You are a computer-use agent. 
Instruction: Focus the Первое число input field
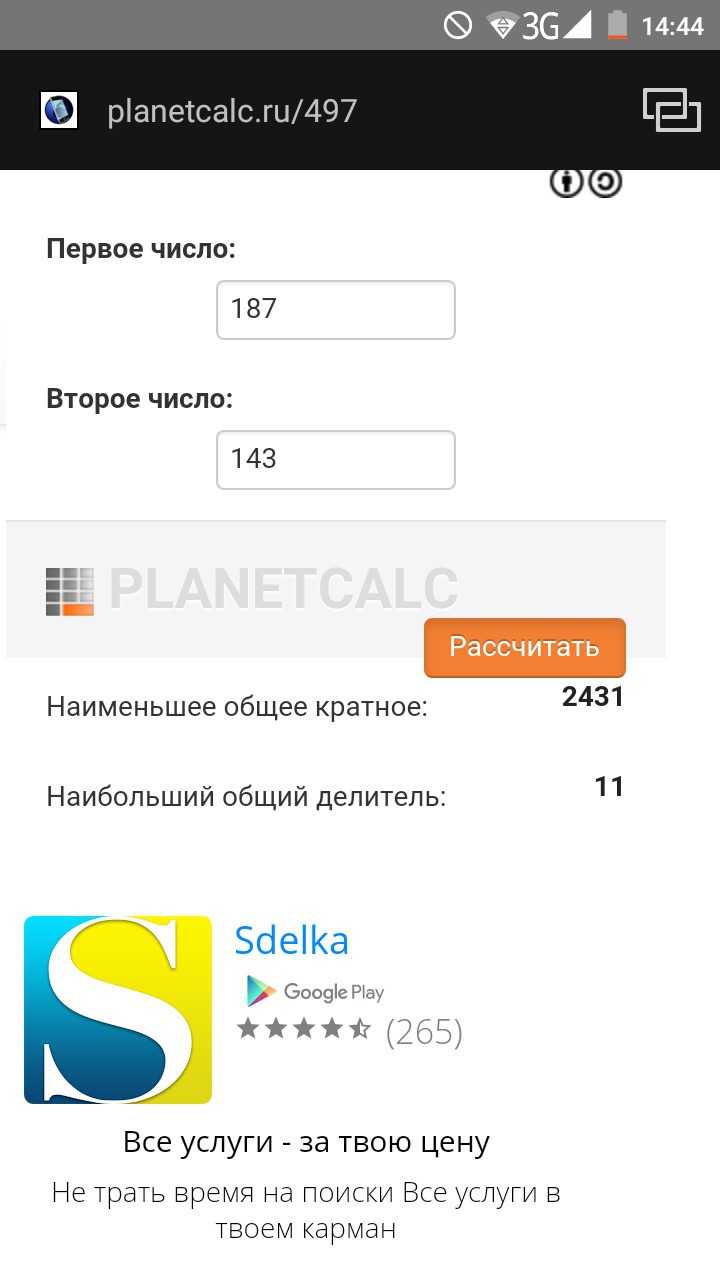(336, 310)
